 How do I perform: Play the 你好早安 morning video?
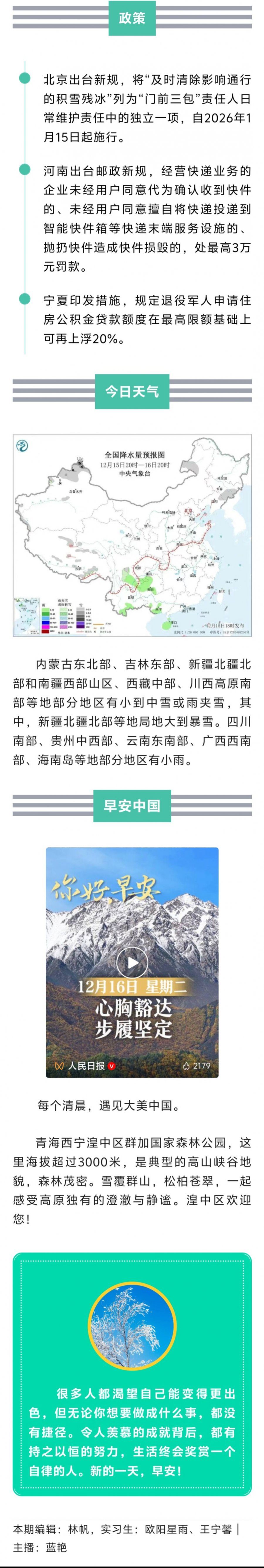[x=132, y=963]
